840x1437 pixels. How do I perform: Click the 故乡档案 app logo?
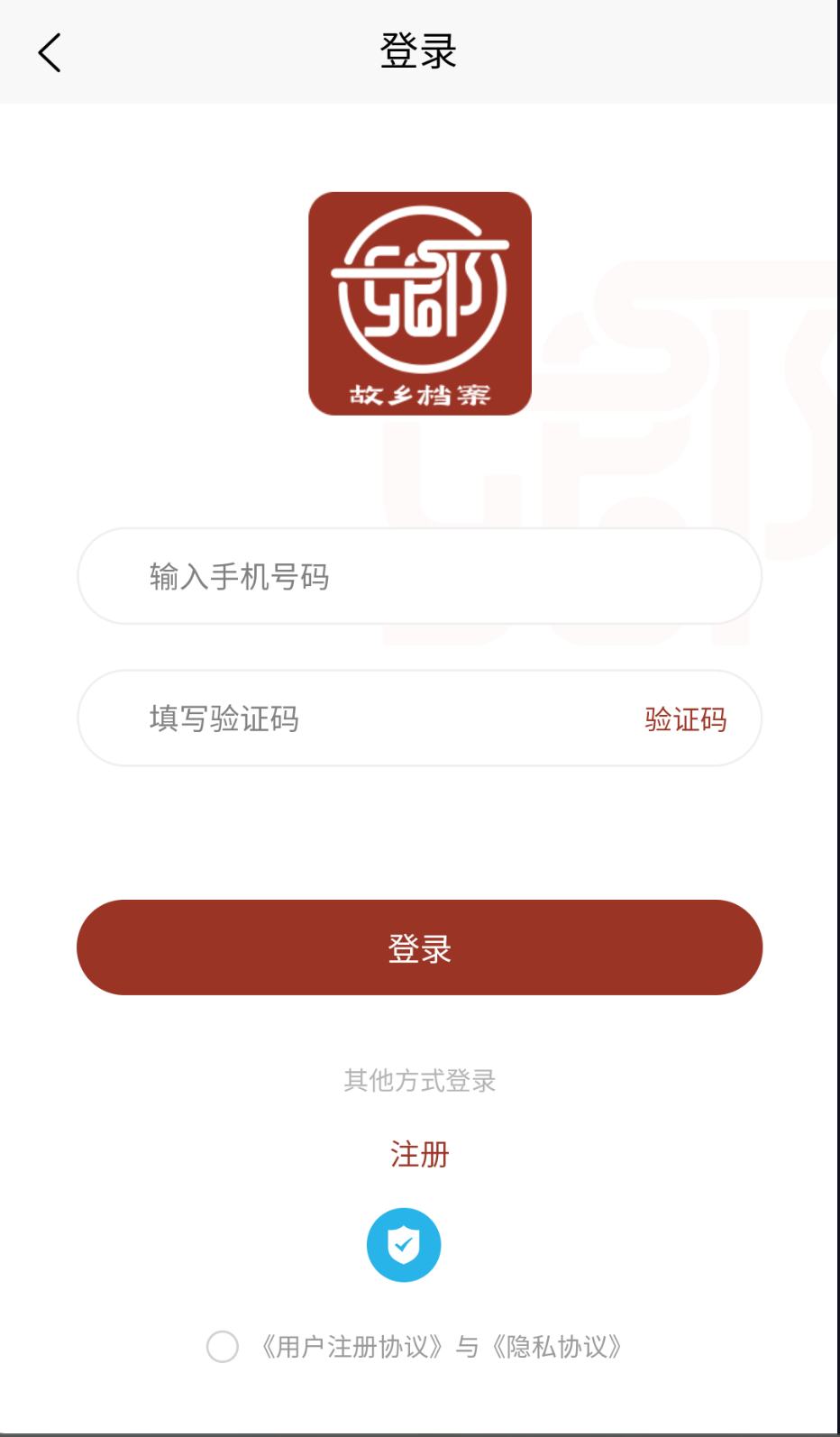point(419,302)
